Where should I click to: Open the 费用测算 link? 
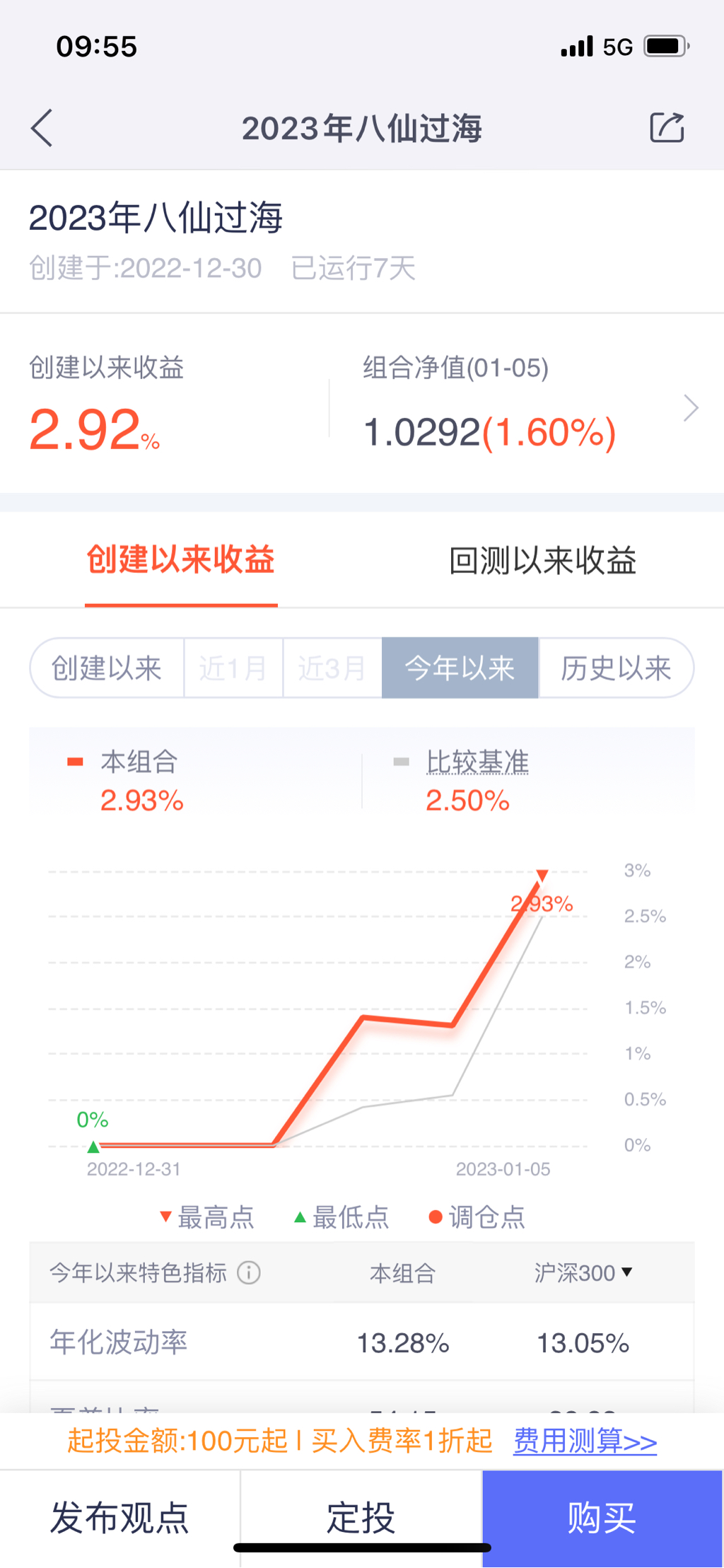(x=585, y=1441)
